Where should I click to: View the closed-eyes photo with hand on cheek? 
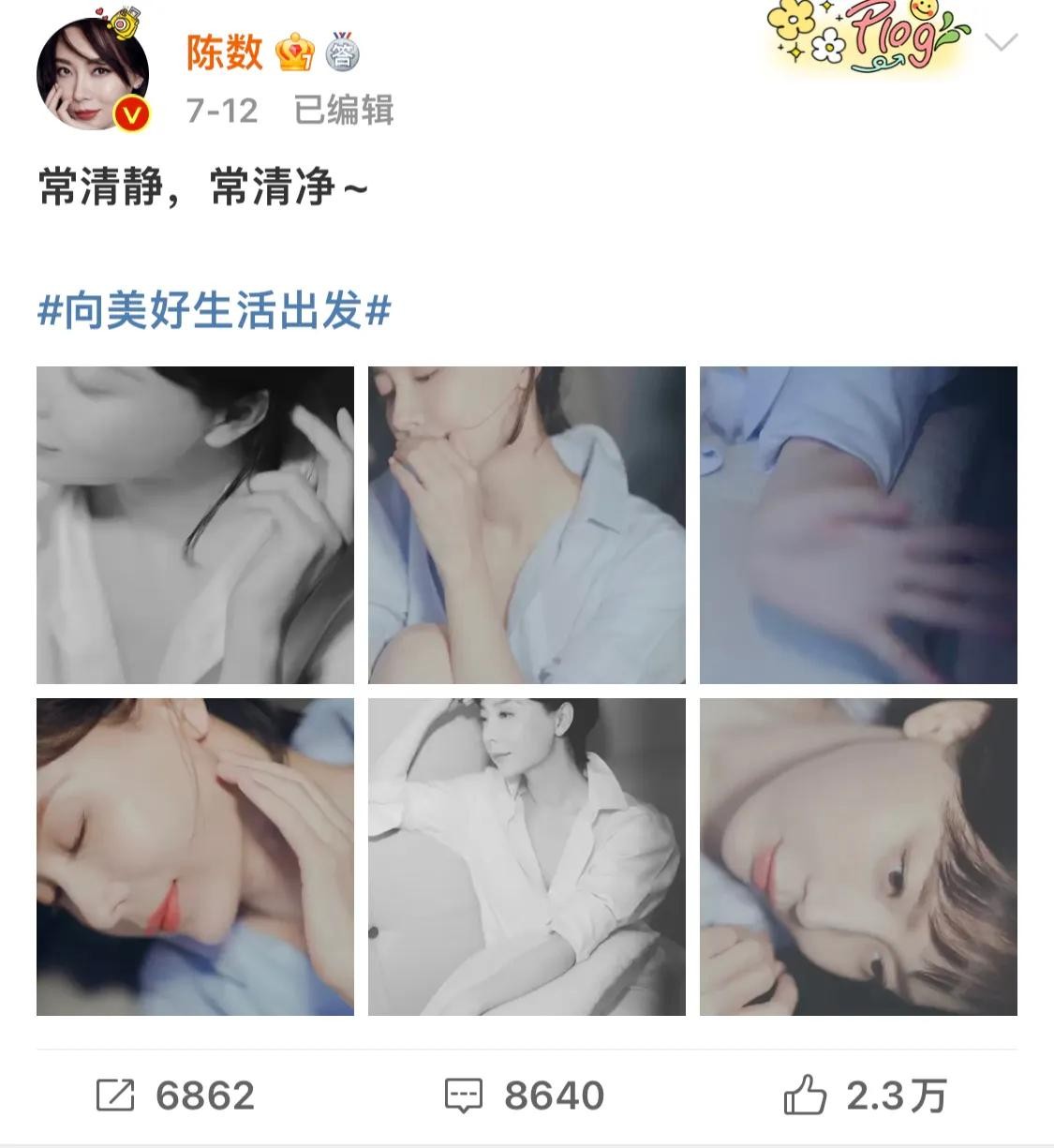pos(195,857)
